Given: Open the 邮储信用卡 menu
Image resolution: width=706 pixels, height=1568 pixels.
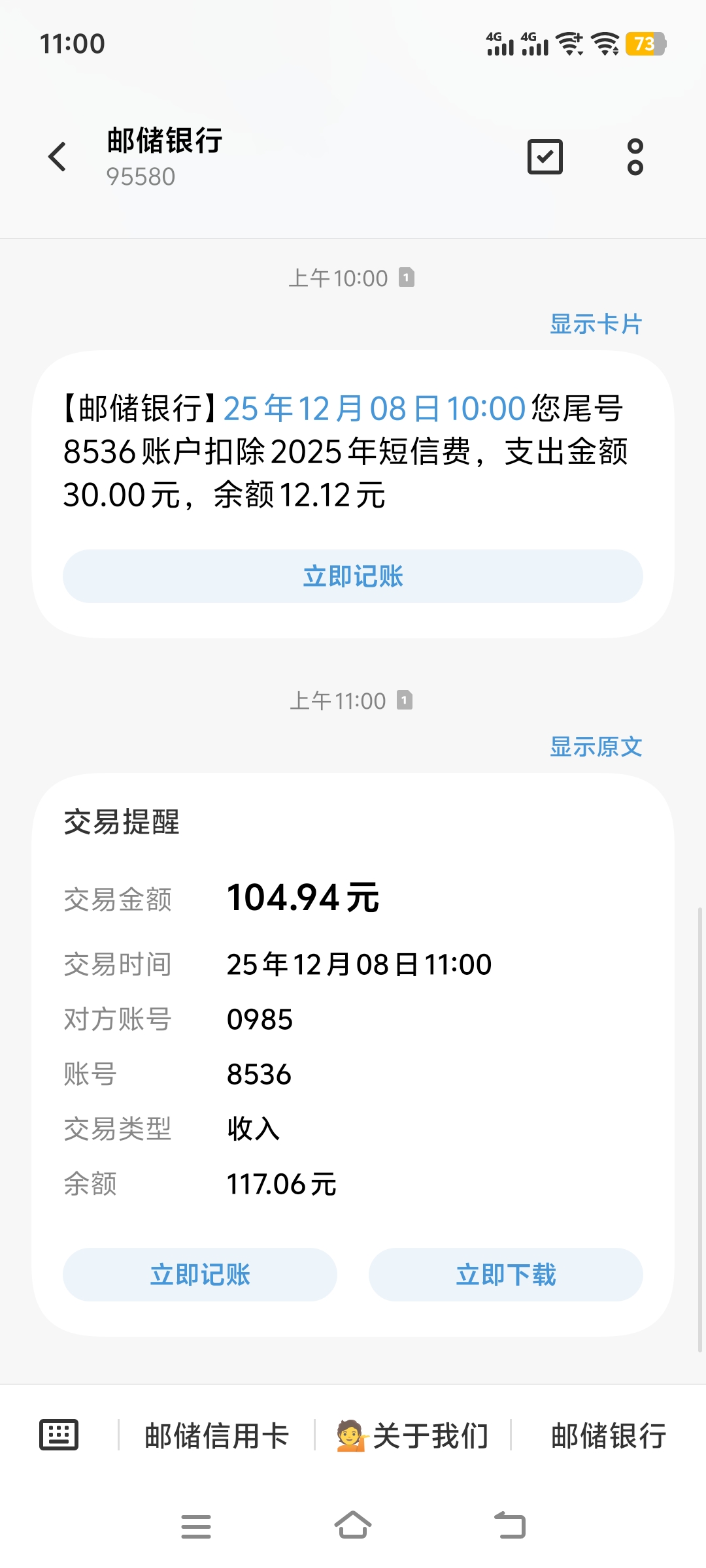Looking at the screenshot, I should pos(216,1436).
